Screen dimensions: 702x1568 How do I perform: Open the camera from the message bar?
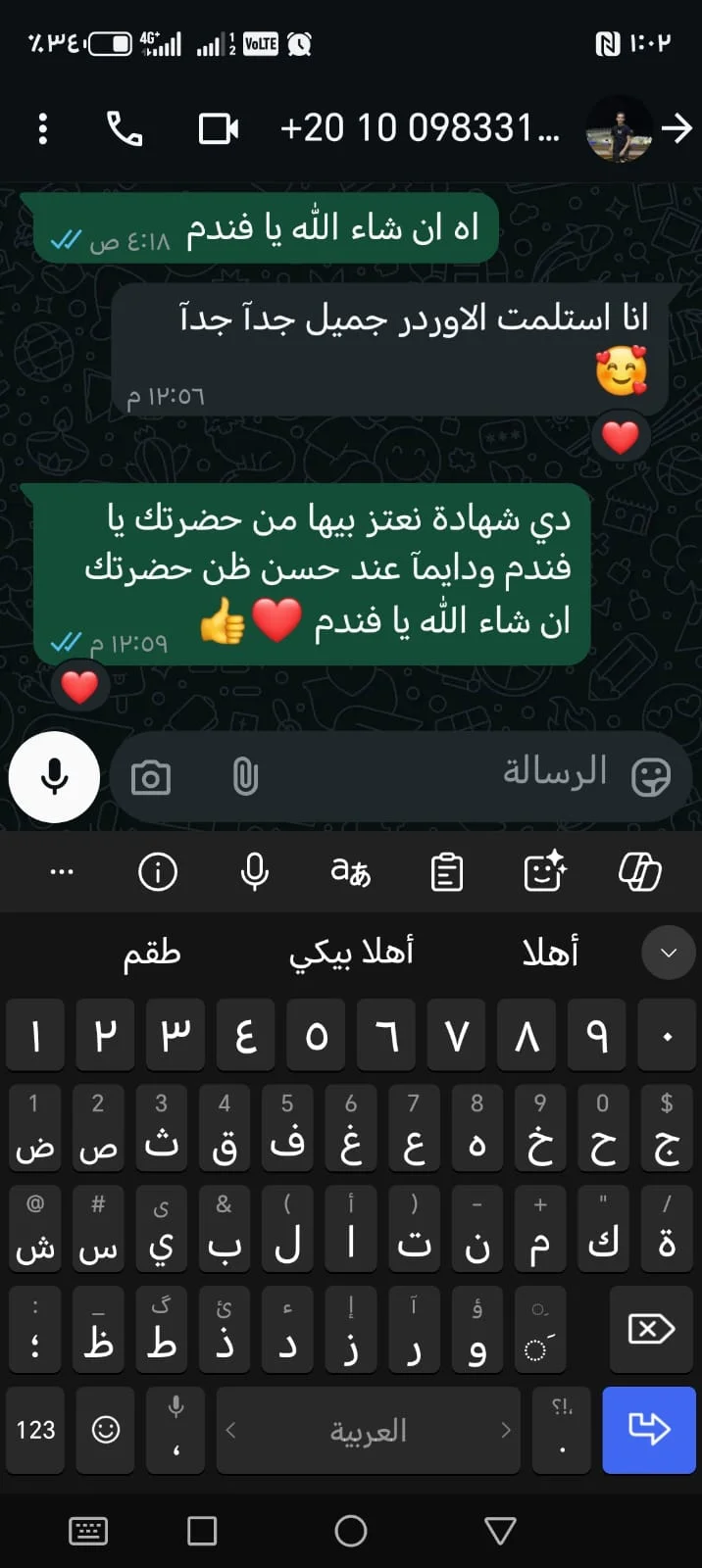(151, 777)
